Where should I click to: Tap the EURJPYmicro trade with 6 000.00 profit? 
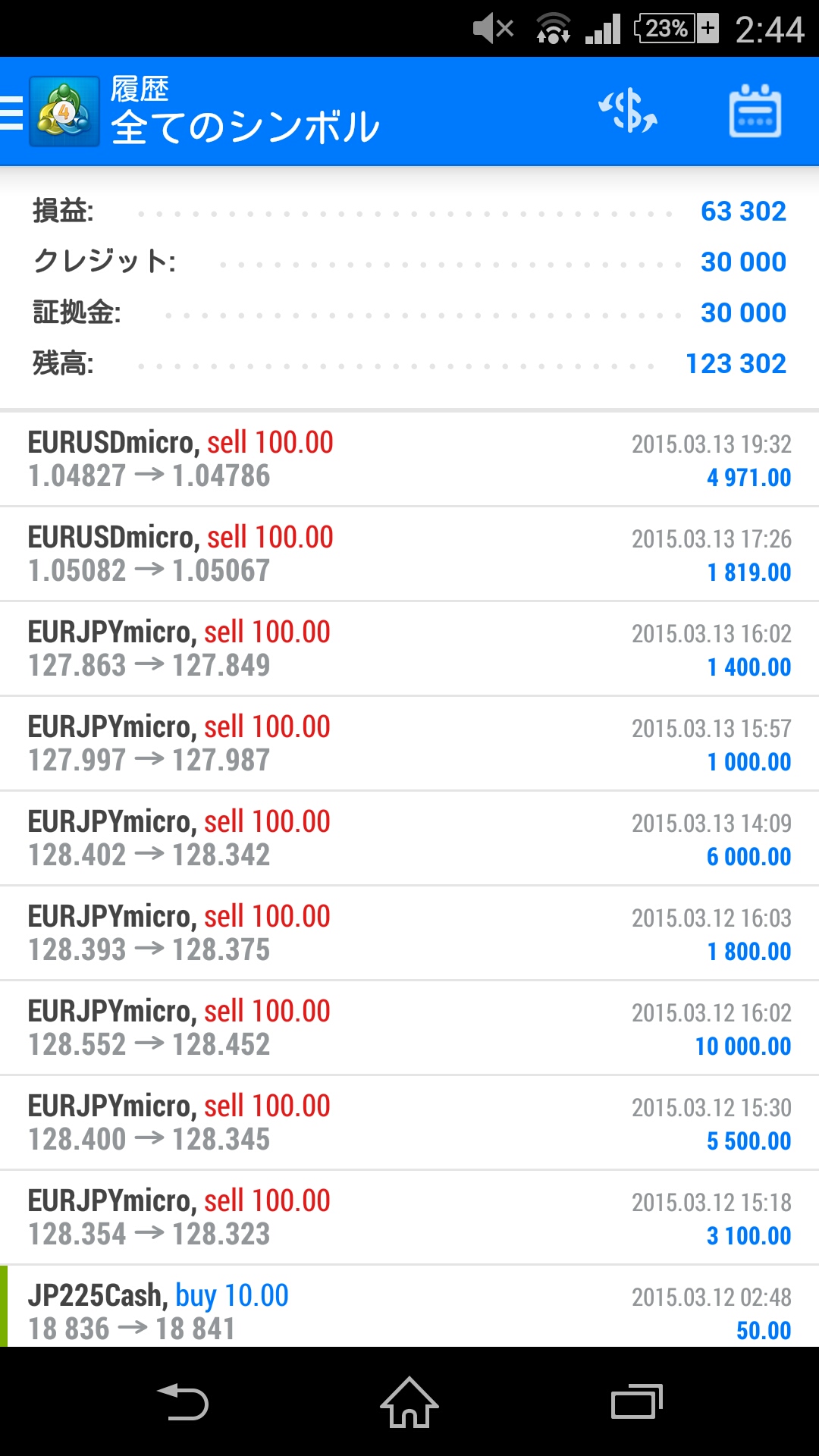click(409, 838)
